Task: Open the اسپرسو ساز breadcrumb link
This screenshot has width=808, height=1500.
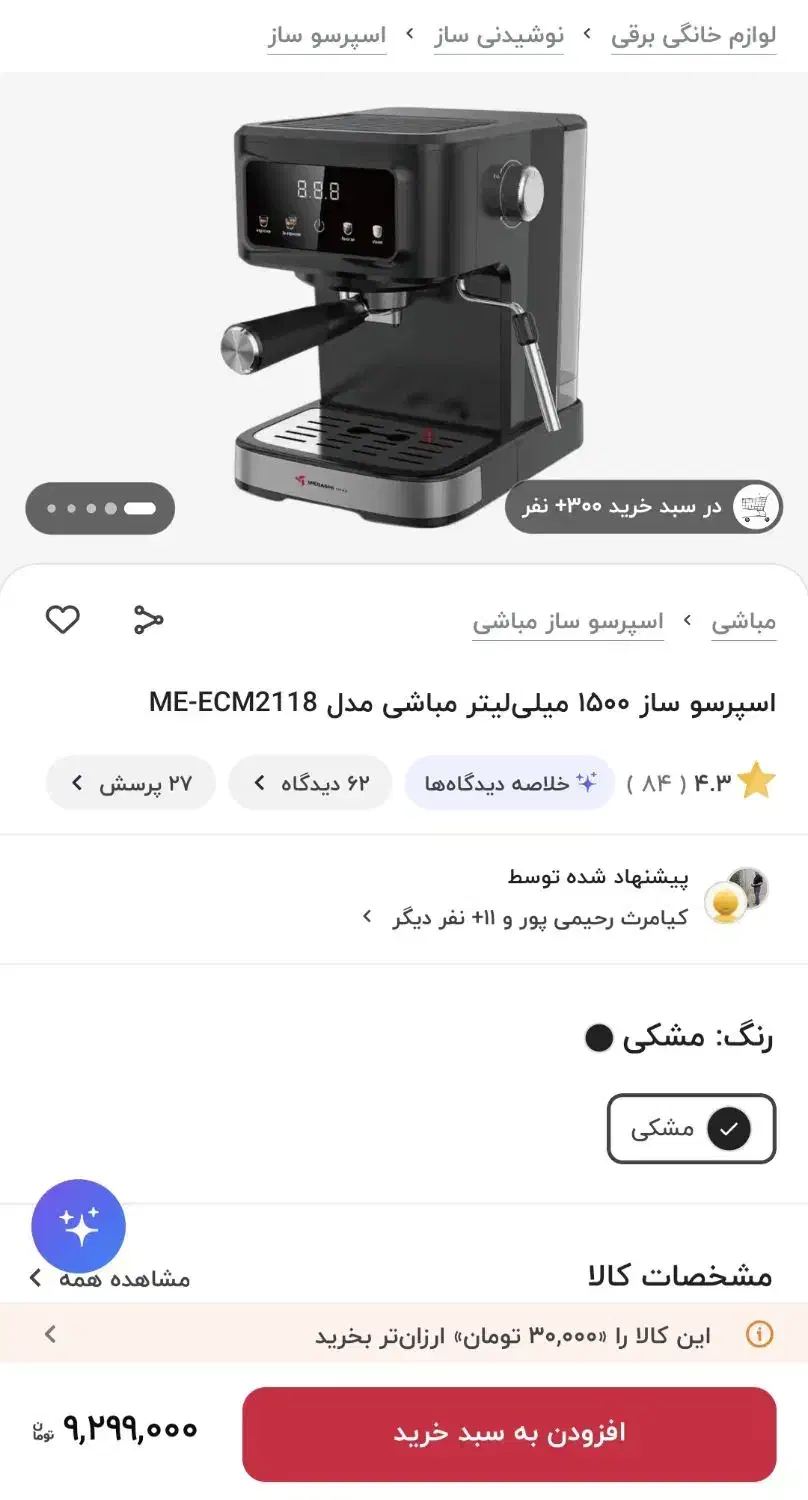Action: (327, 36)
